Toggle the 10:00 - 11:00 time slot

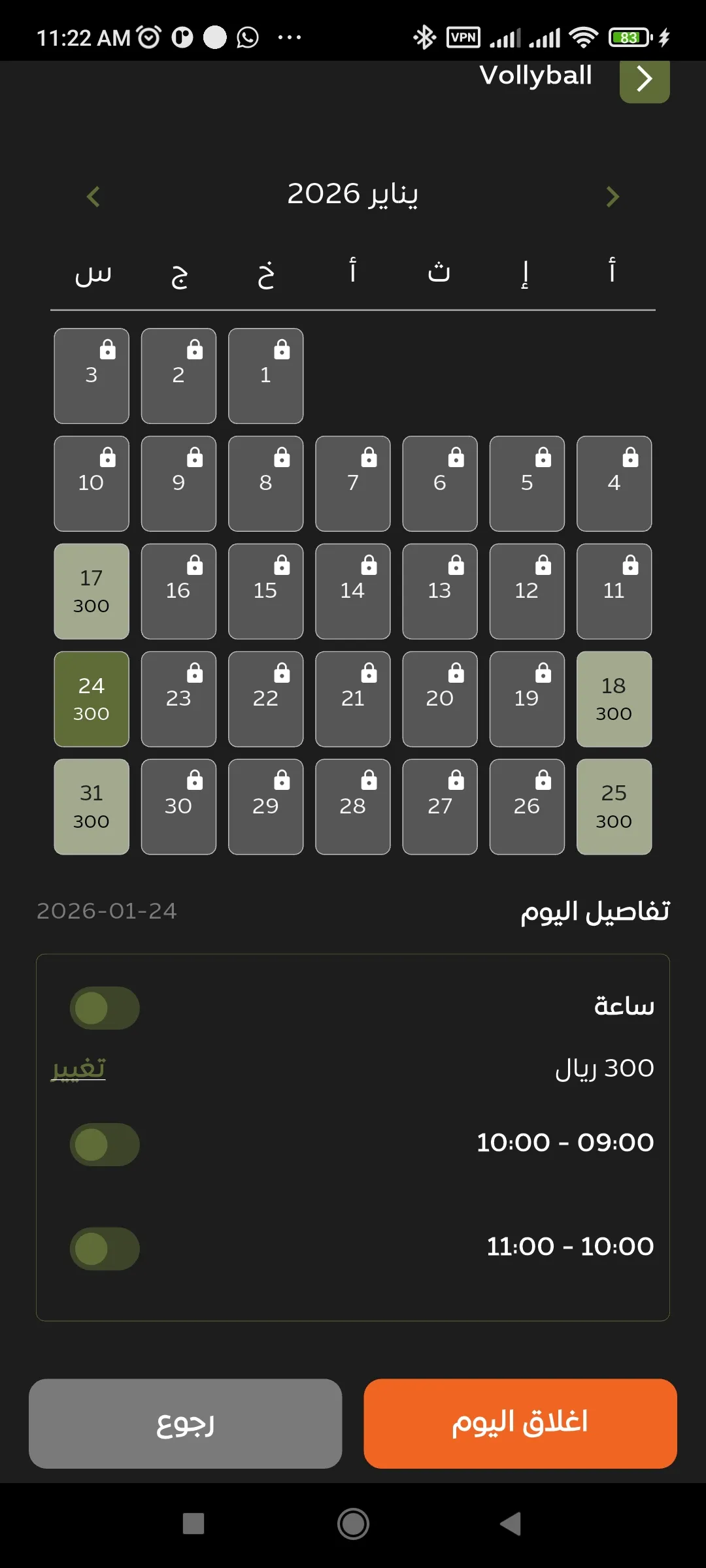coord(105,1249)
